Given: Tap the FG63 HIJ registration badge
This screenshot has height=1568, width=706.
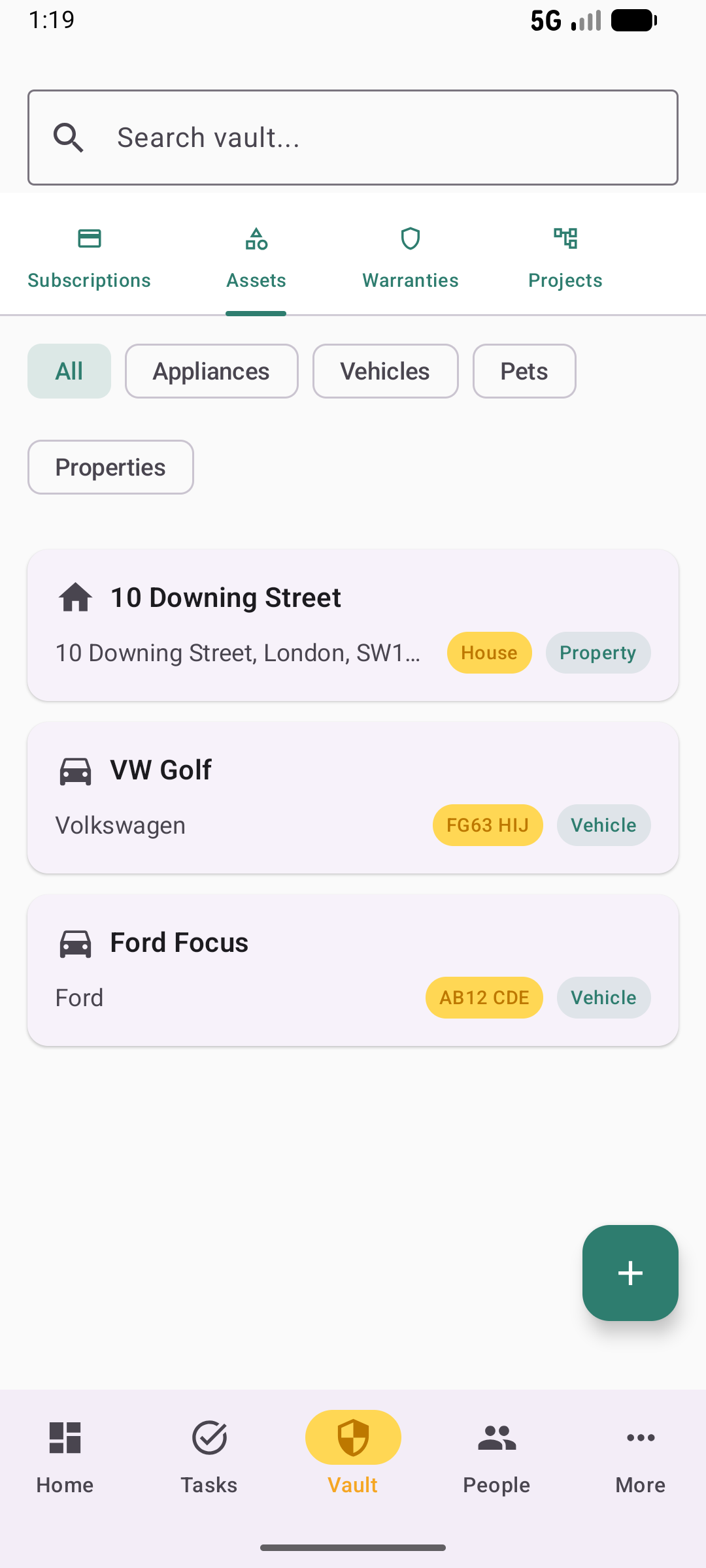Looking at the screenshot, I should tap(487, 825).
